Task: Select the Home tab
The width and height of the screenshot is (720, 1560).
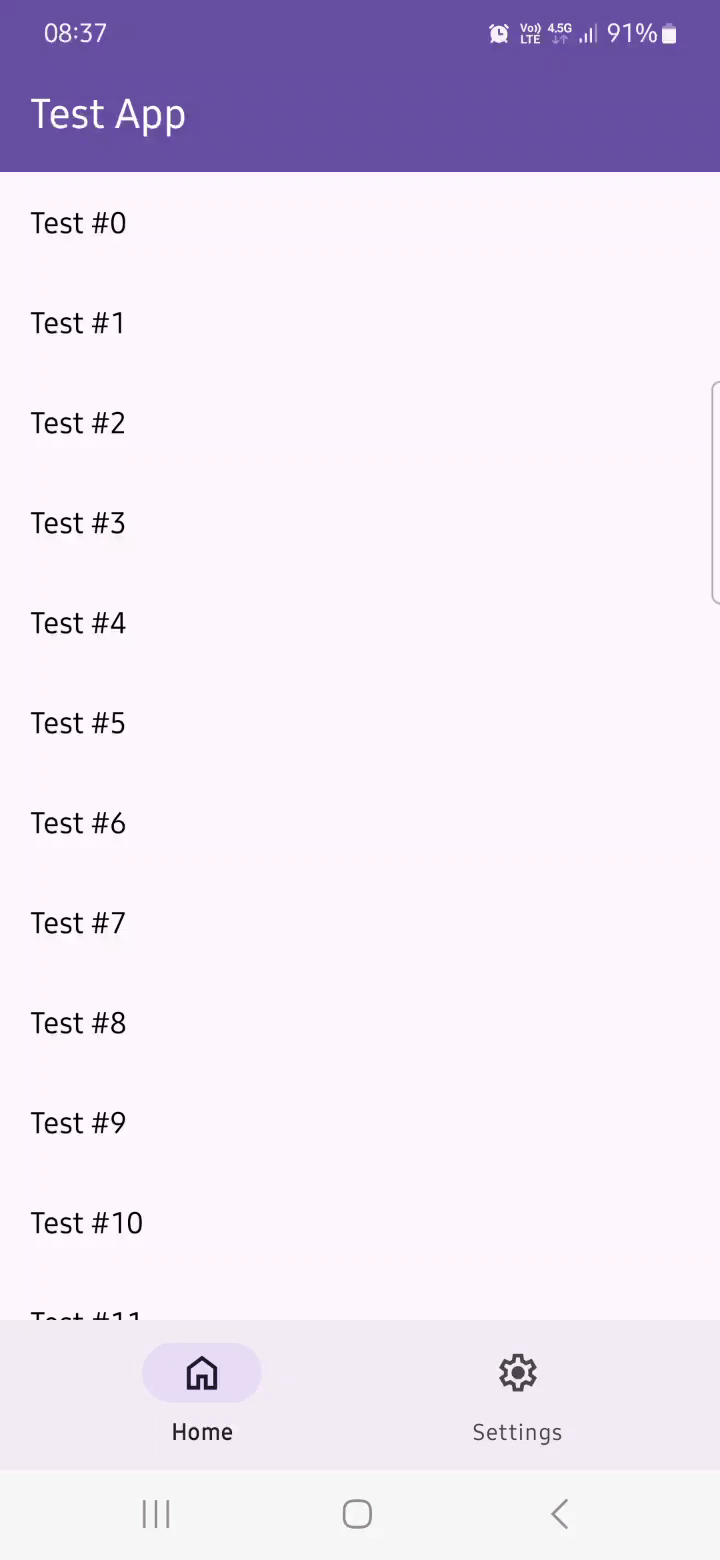Action: pyautogui.click(x=202, y=1396)
